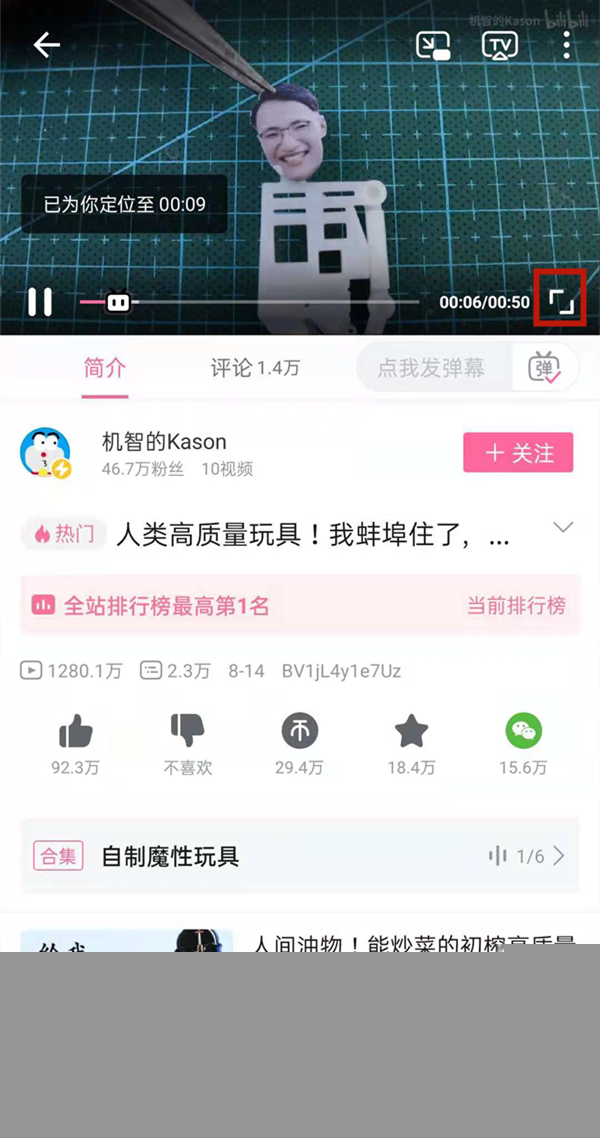Add video to favorites star
This screenshot has width=600, height=1138.
click(411, 733)
